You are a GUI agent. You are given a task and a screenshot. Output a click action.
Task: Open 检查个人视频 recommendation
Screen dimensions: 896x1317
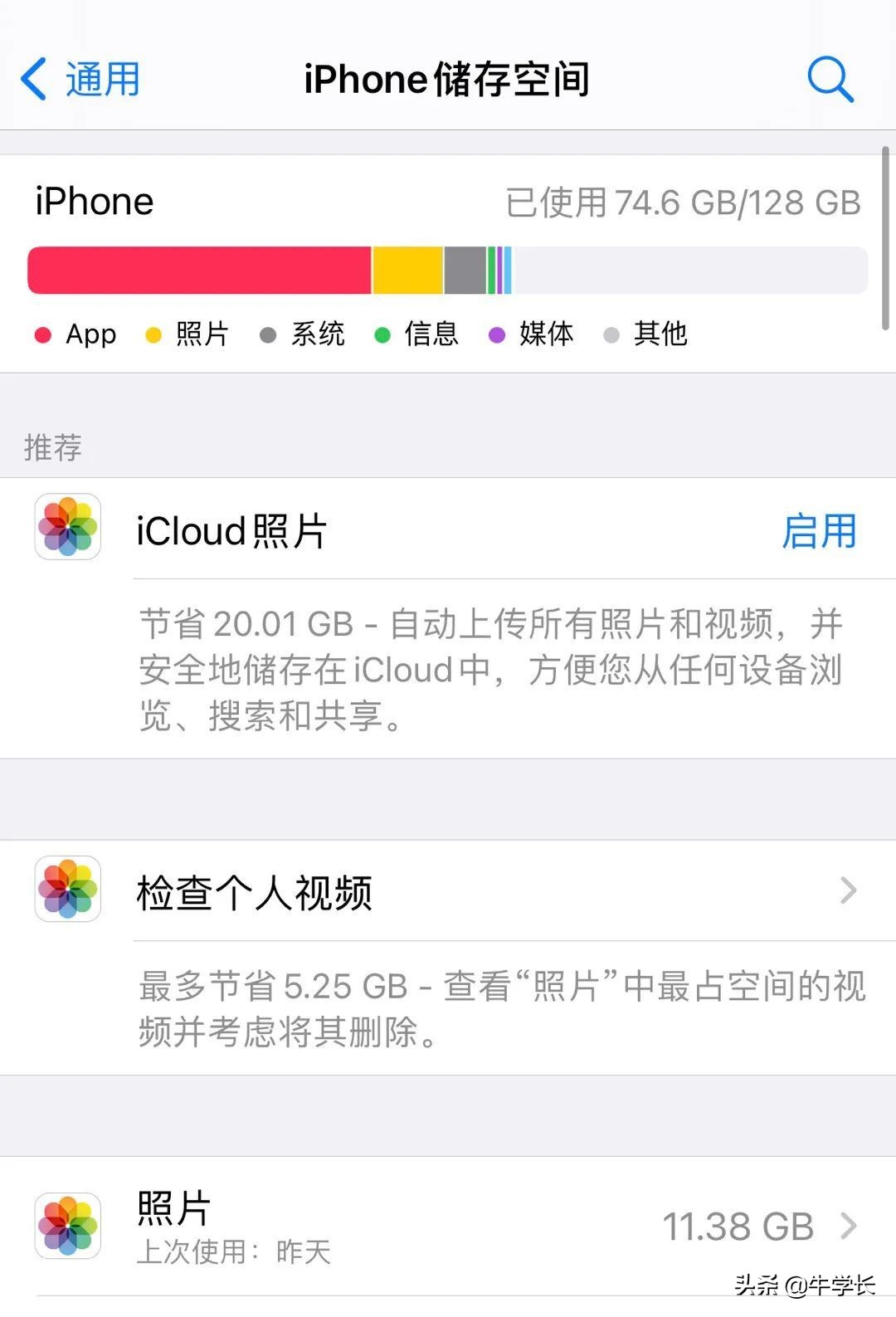[254, 890]
